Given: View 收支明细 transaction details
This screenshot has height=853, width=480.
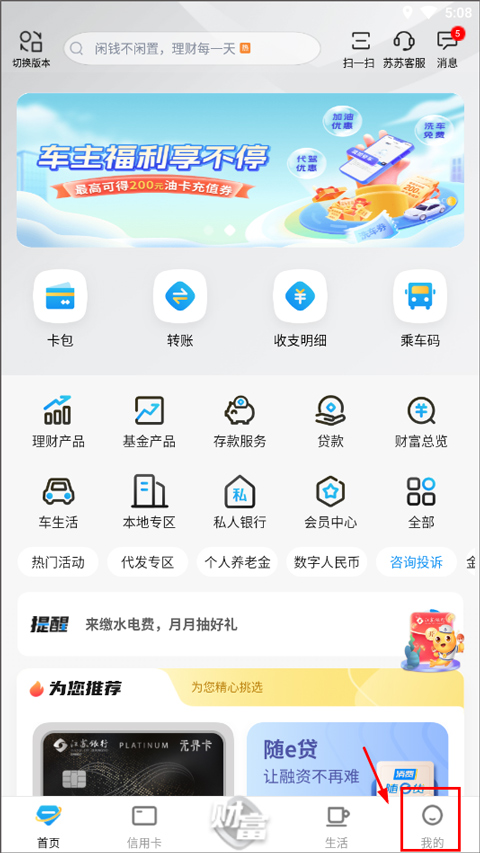Looking at the screenshot, I should tap(300, 309).
